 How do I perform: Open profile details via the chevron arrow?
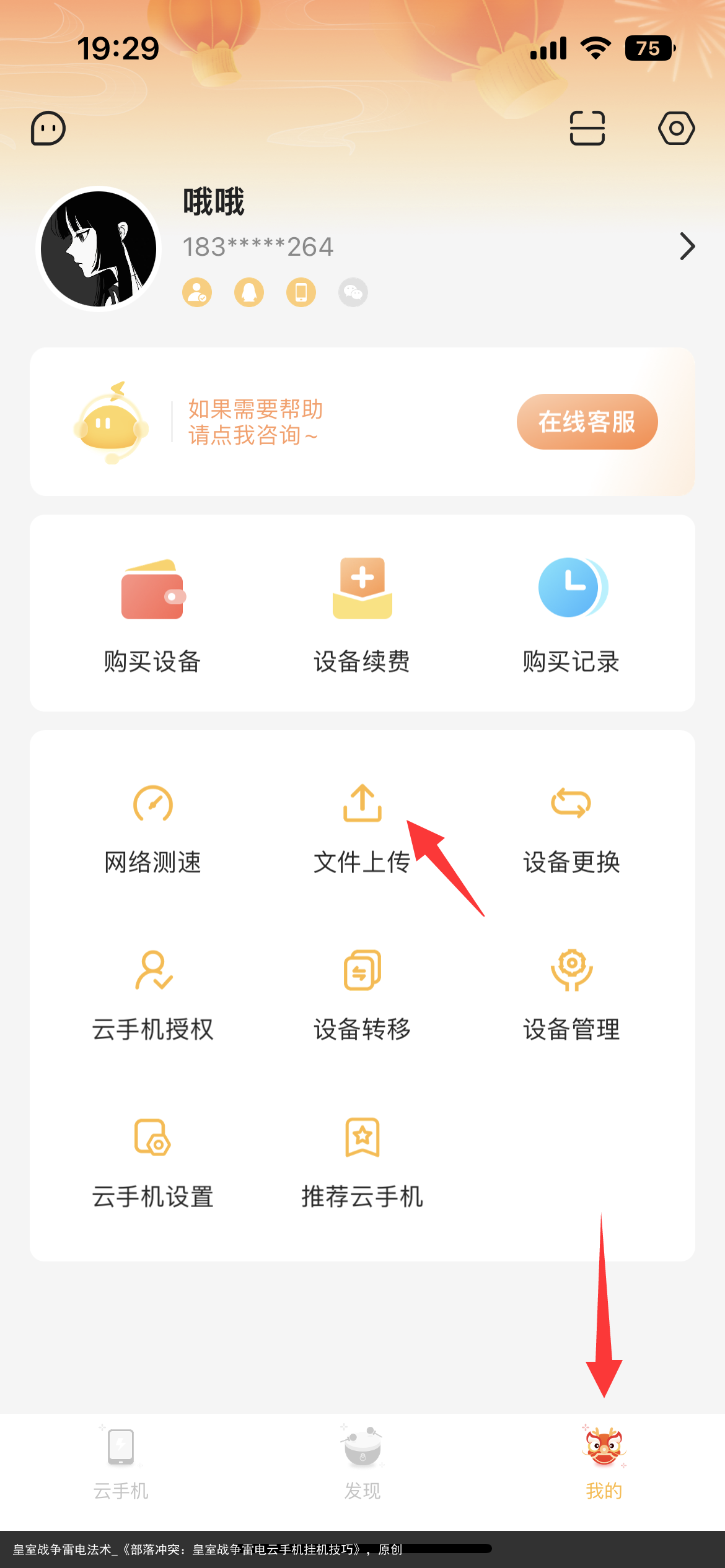click(687, 246)
